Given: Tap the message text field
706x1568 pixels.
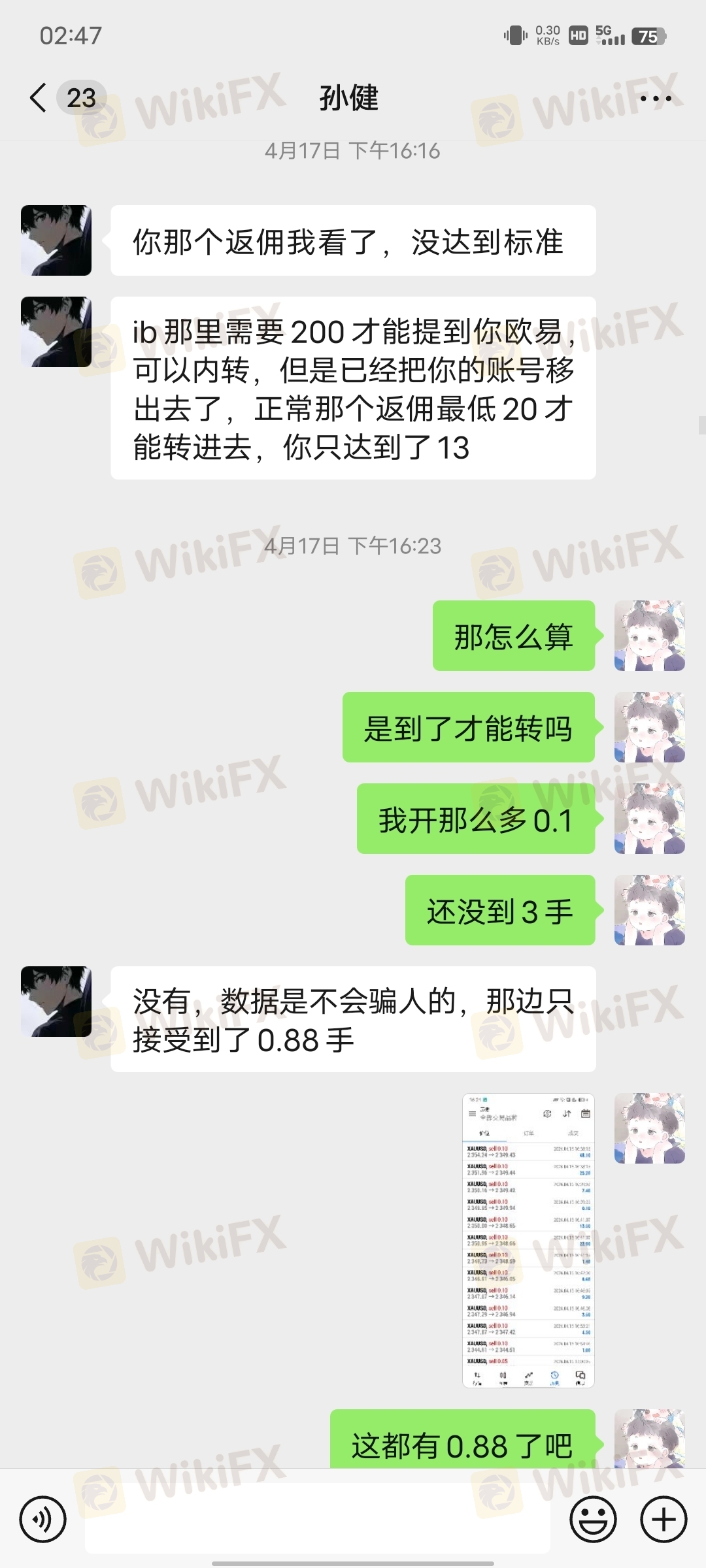Looking at the screenshot, I should point(317,1520).
